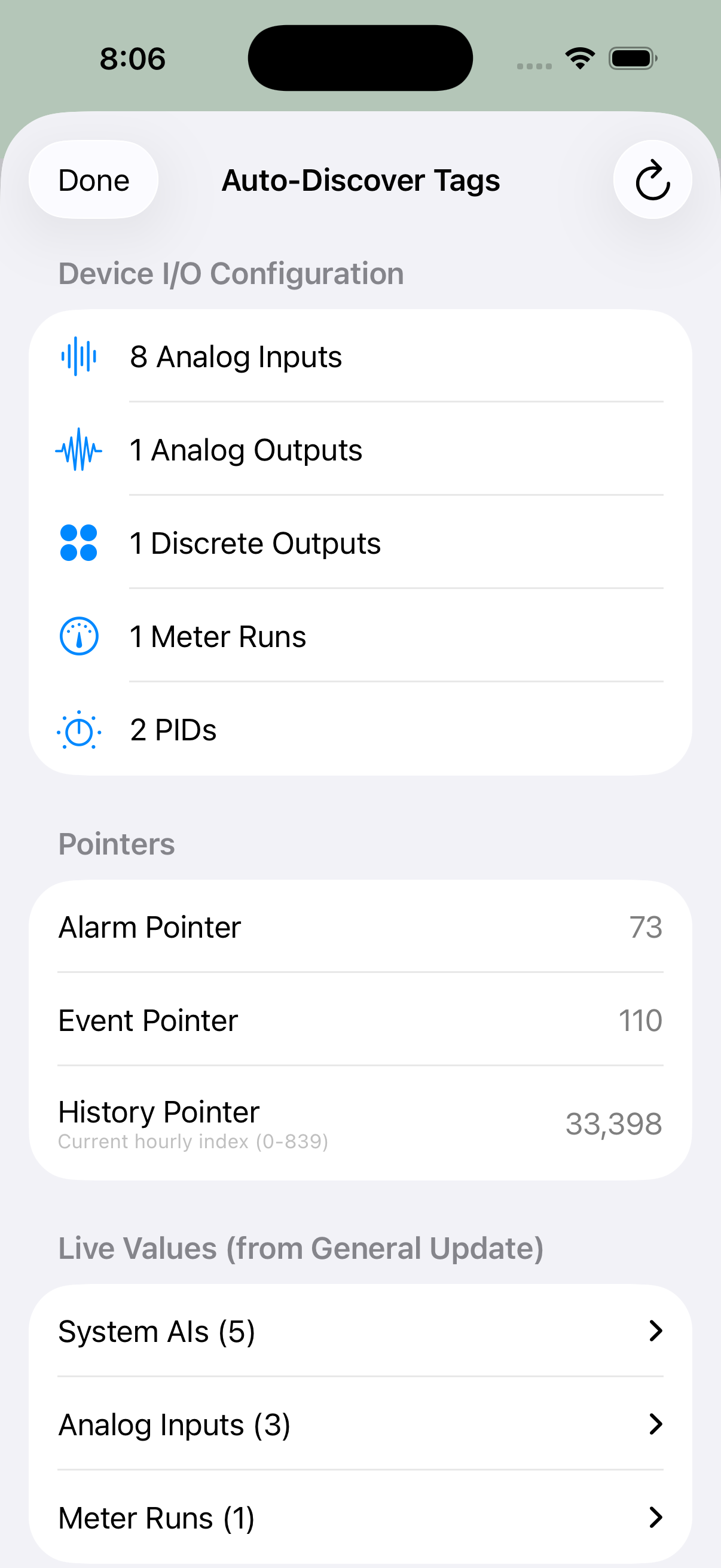The width and height of the screenshot is (721, 1568).
Task: Select the Event Pointer row
Action: pyautogui.click(x=360, y=1020)
